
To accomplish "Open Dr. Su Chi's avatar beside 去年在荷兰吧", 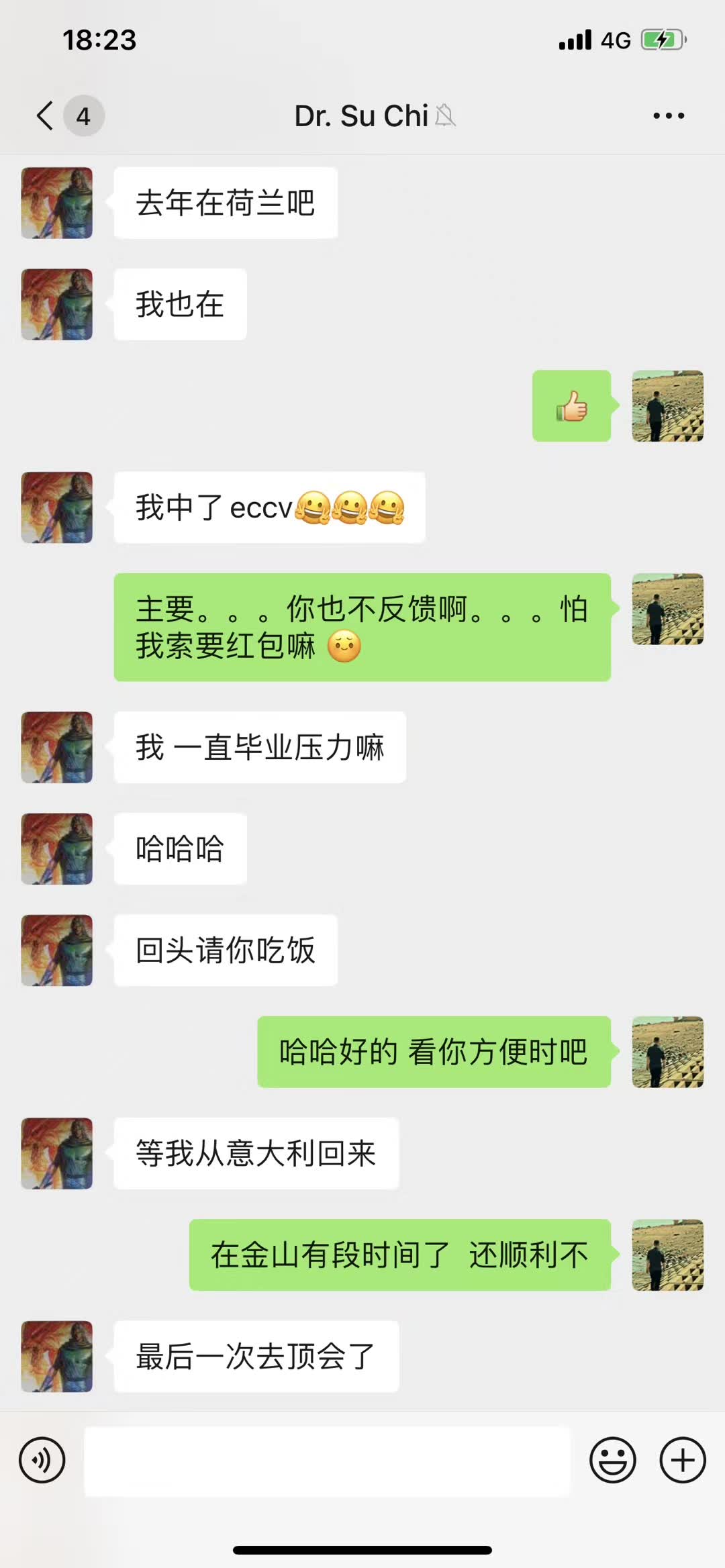I will pos(57,203).
